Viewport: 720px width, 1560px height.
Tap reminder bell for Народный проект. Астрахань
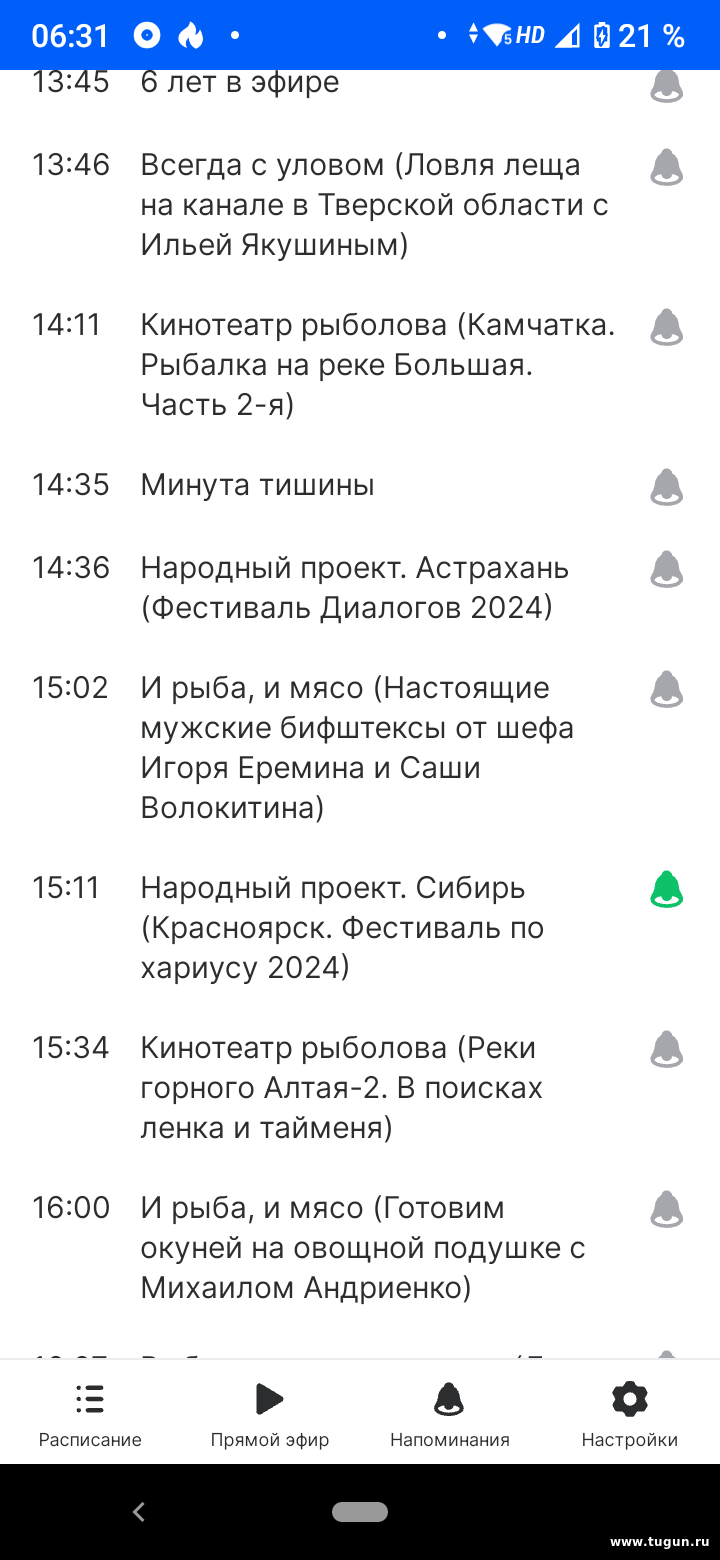pos(667,569)
